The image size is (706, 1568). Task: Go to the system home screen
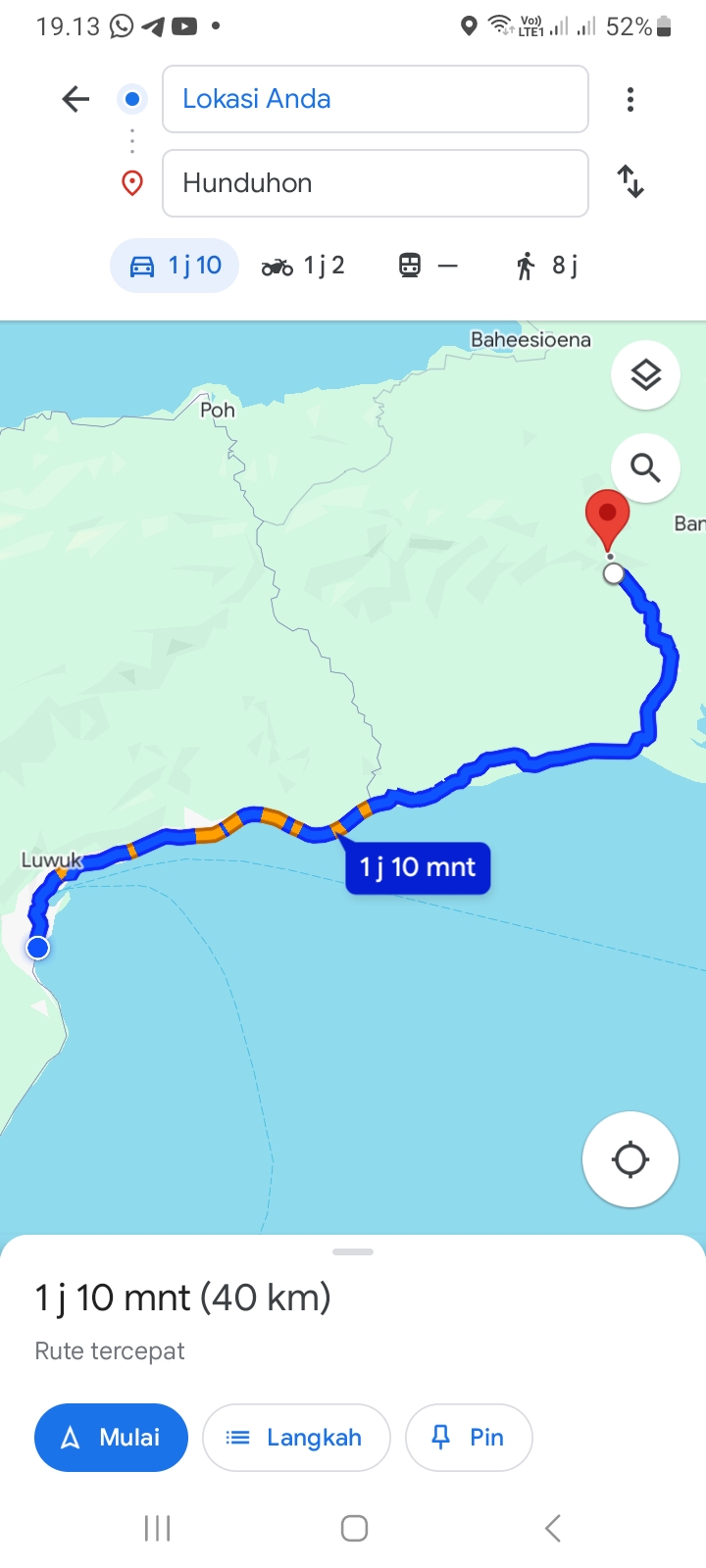pos(354,1528)
